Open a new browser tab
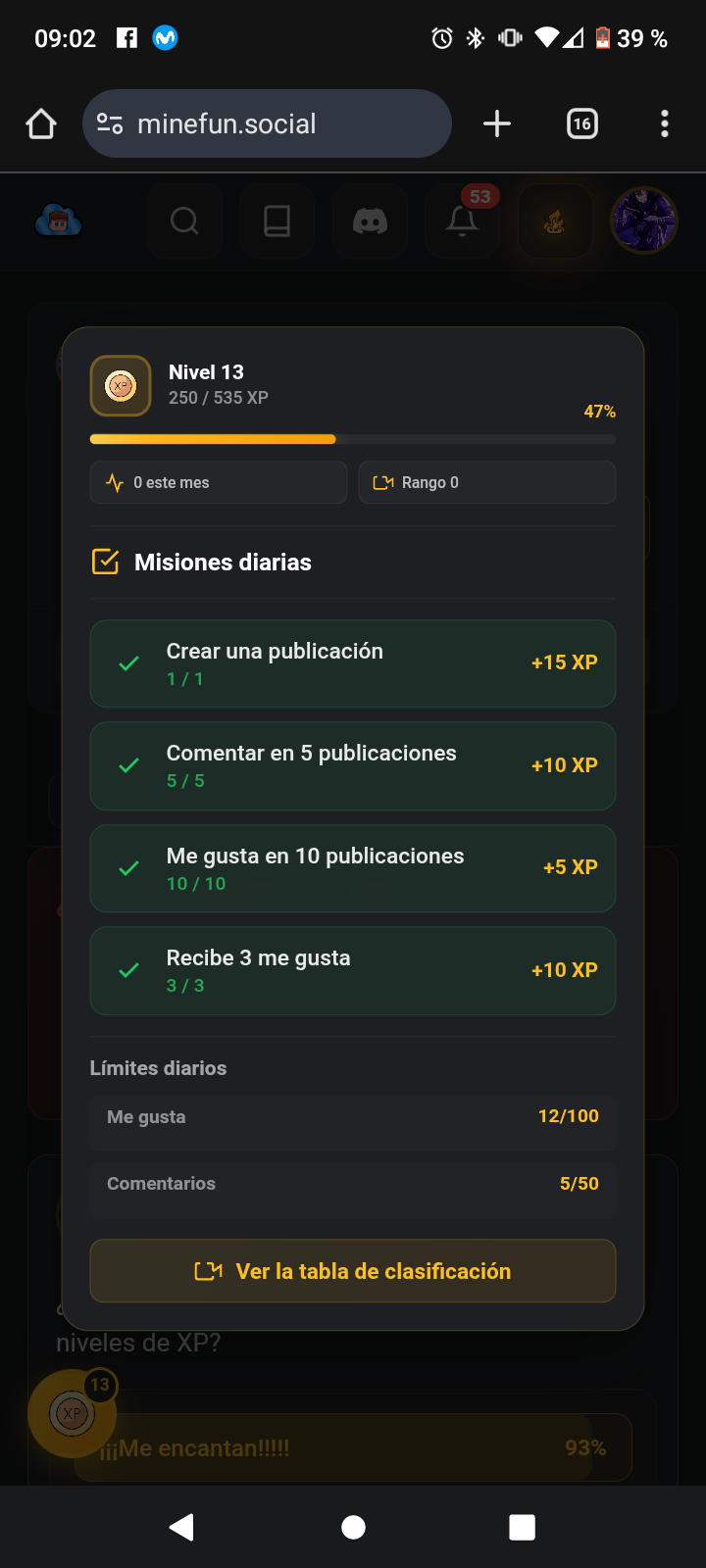This screenshot has width=706, height=1568. tap(497, 123)
